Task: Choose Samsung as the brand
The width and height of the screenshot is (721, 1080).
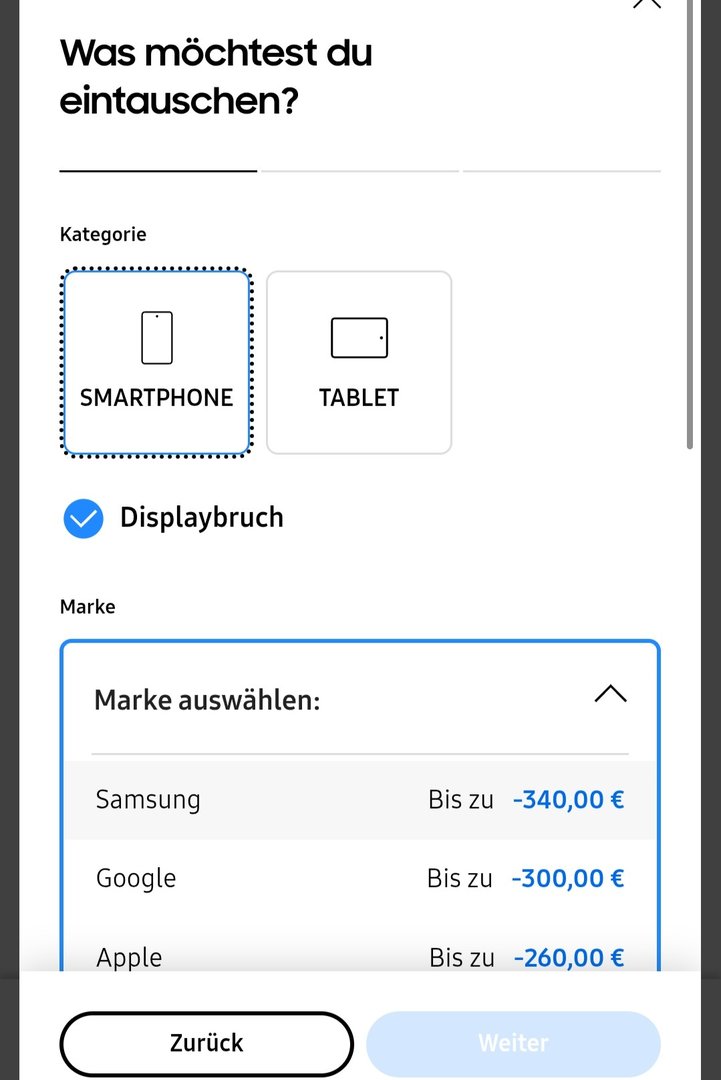Action: pos(360,800)
